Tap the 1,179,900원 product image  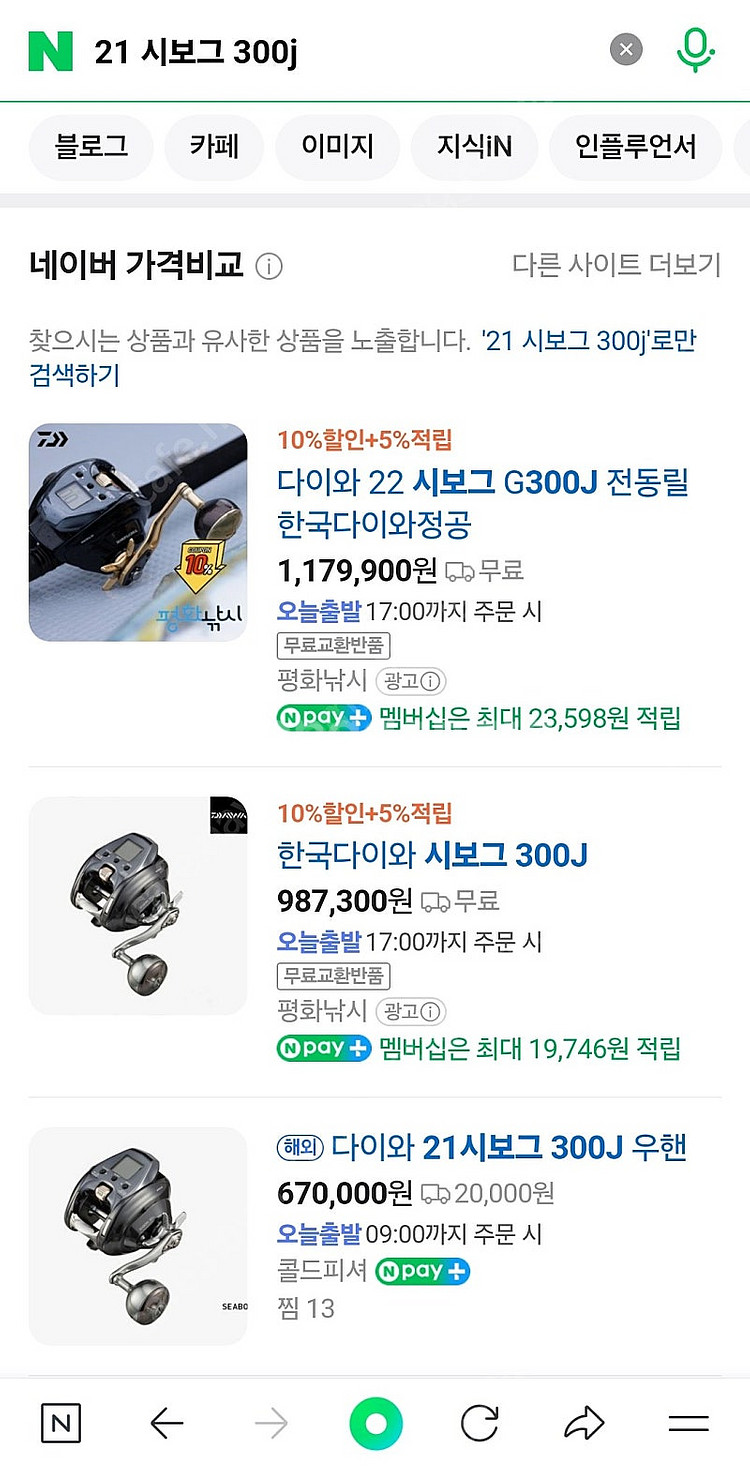pyautogui.click(x=138, y=532)
